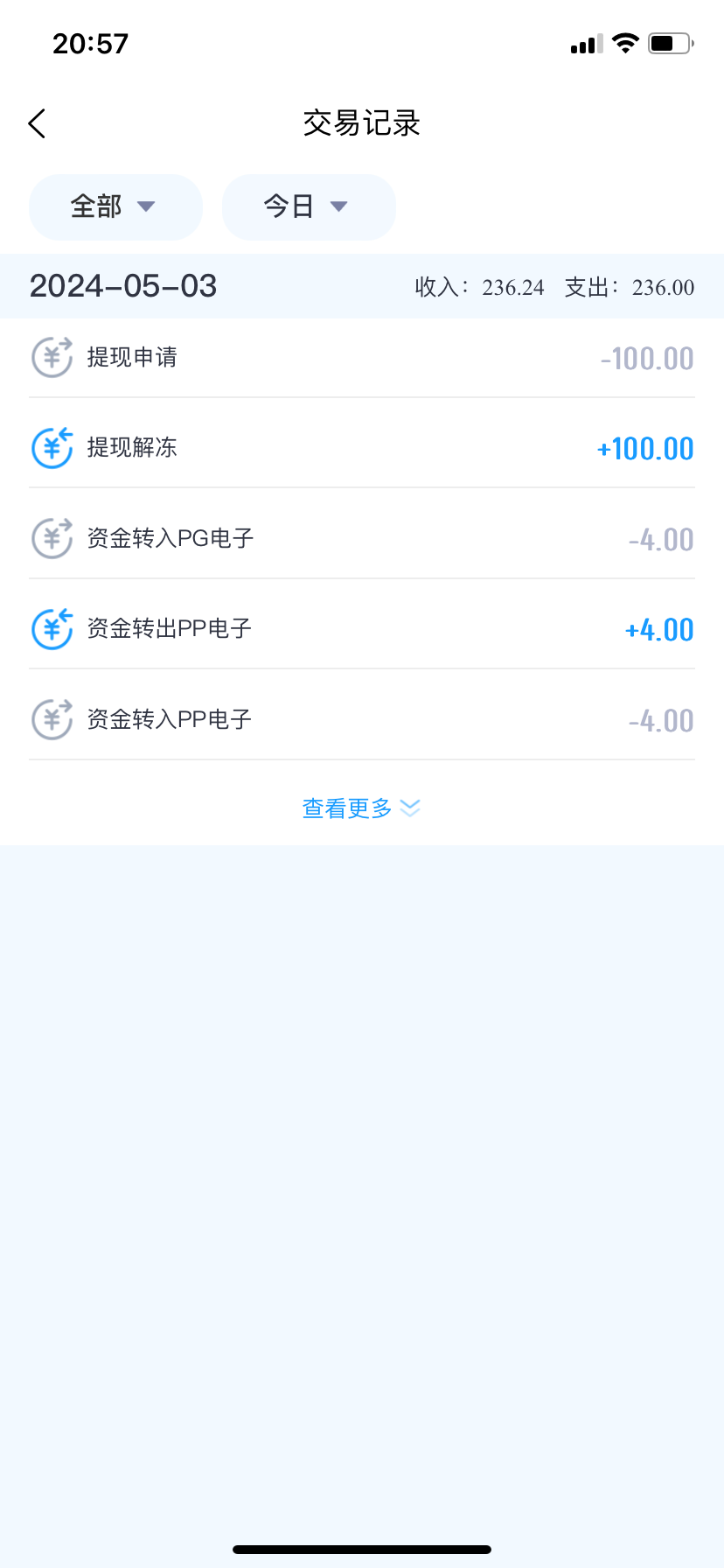724x1568 pixels.
Task: Select the 资金转入PG电子 transfer-in icon
Action: (52, 538)
